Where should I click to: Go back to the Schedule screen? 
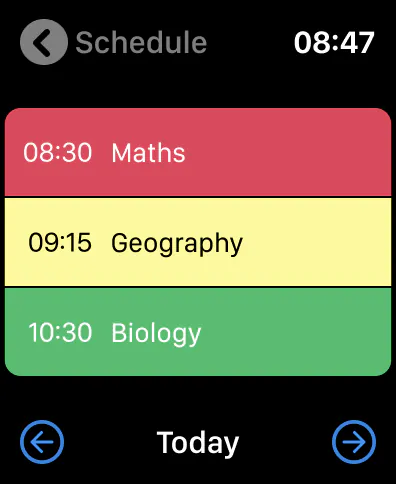tap(44, 42)
